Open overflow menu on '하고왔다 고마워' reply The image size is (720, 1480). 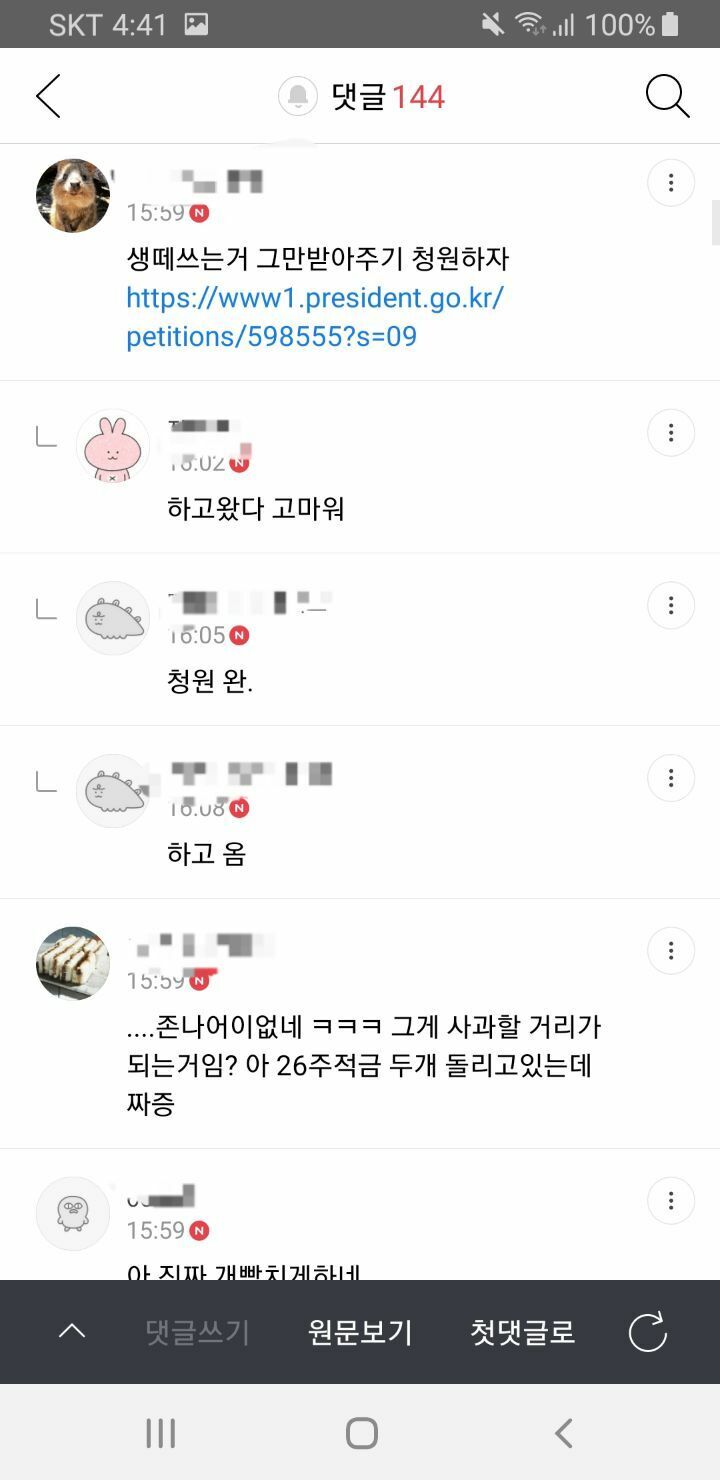pyautogui.click(x=671, y=433)
